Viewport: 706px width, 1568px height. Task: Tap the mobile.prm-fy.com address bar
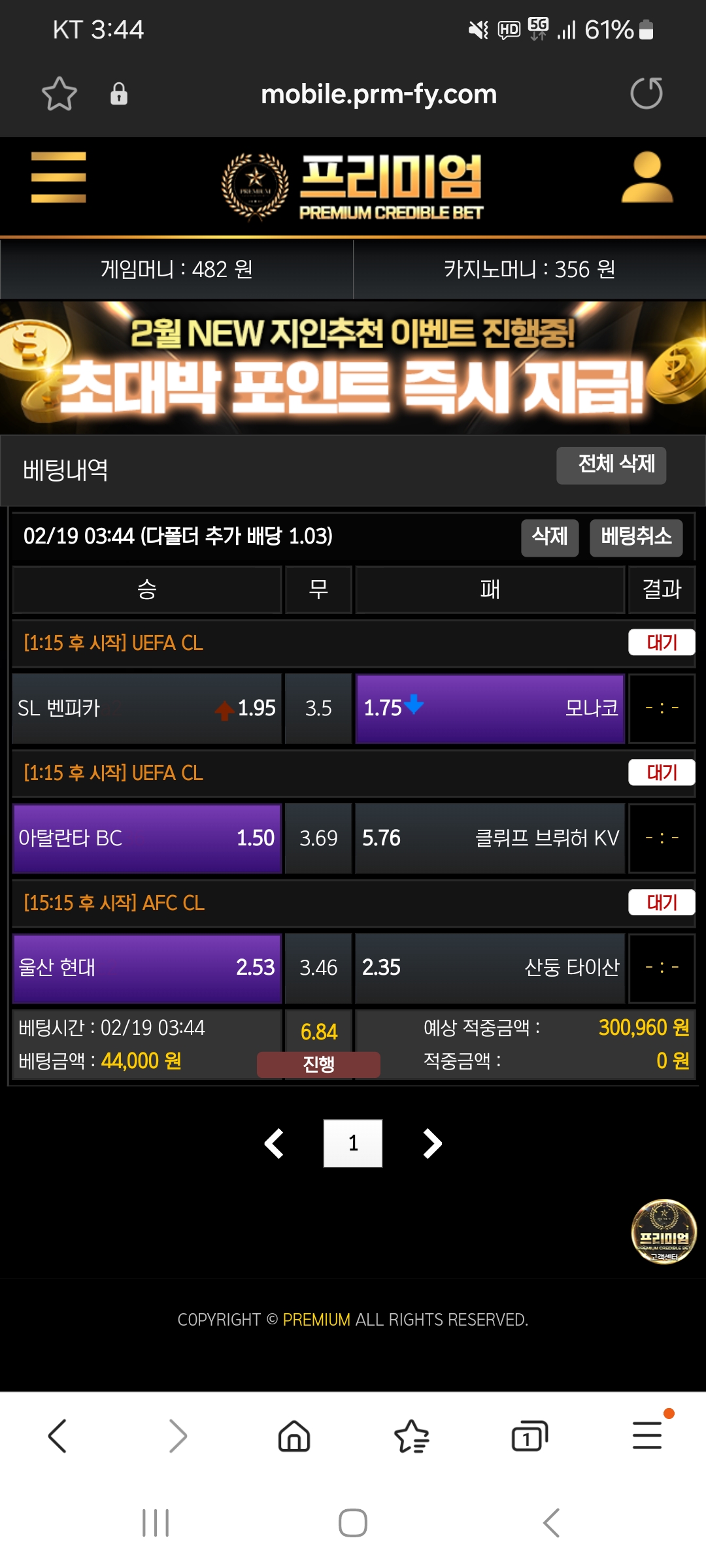(x=378, y=94)
